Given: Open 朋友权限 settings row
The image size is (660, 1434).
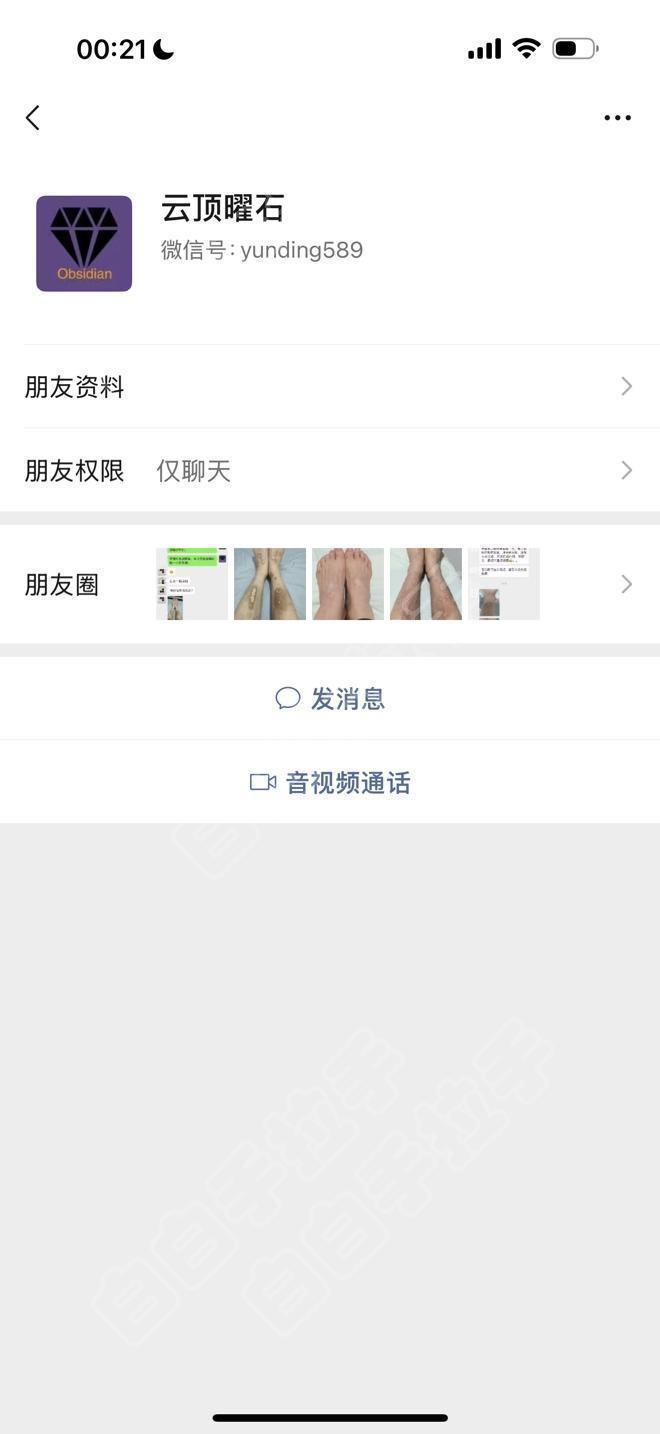Looking at the screenshot, I should [330, 471].
